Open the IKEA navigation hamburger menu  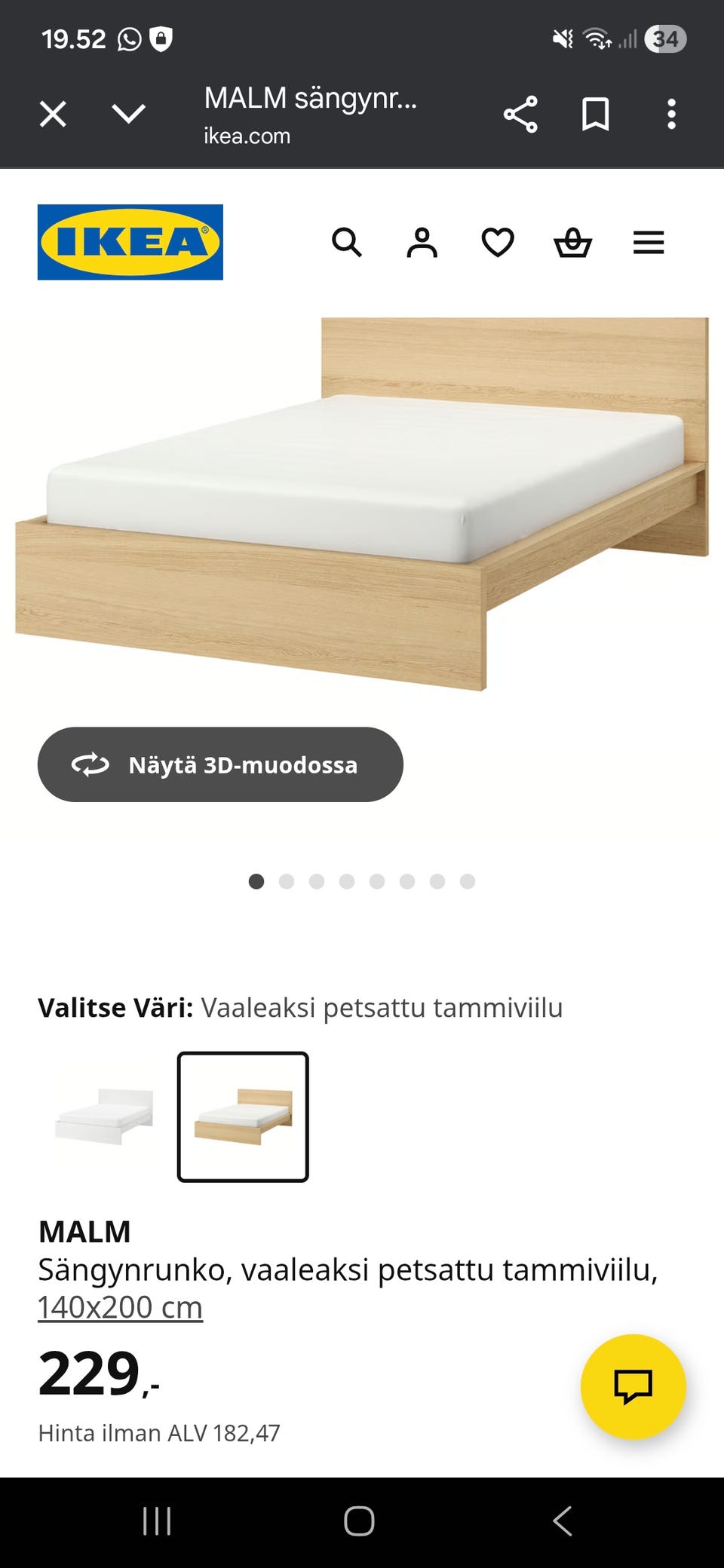pos(649,242)
